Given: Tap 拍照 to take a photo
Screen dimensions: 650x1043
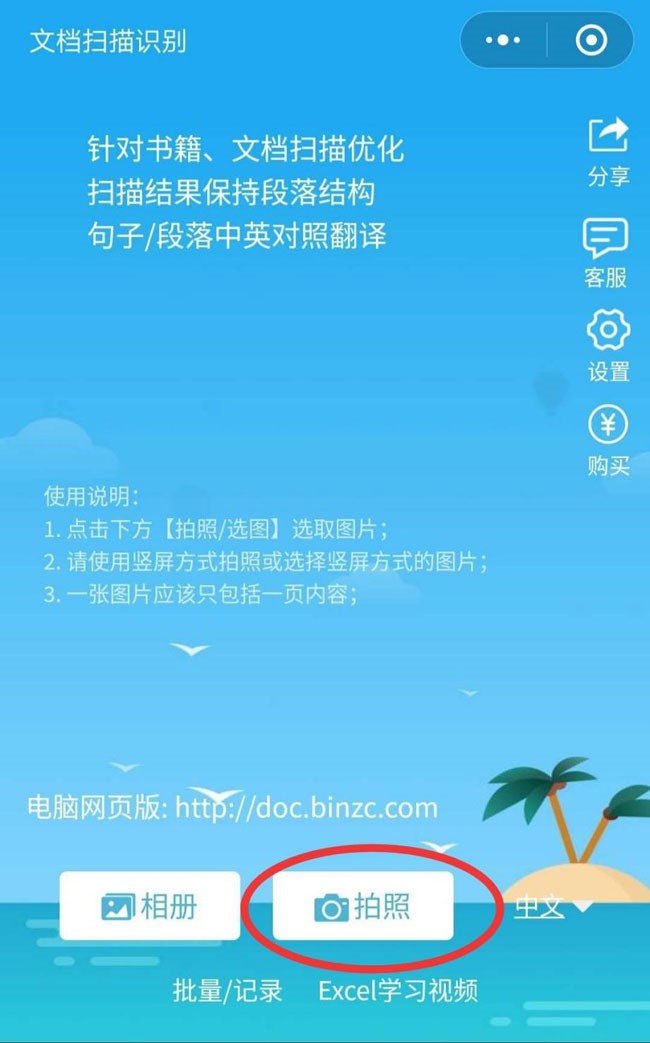Looking at the screenshot, I should [363, 906].
